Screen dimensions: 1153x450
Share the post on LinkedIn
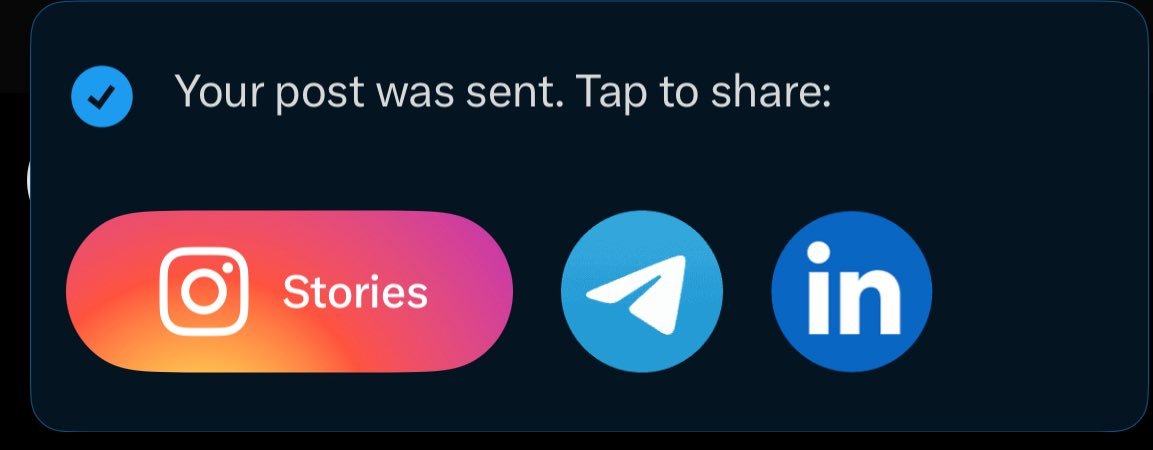(851, 291)
